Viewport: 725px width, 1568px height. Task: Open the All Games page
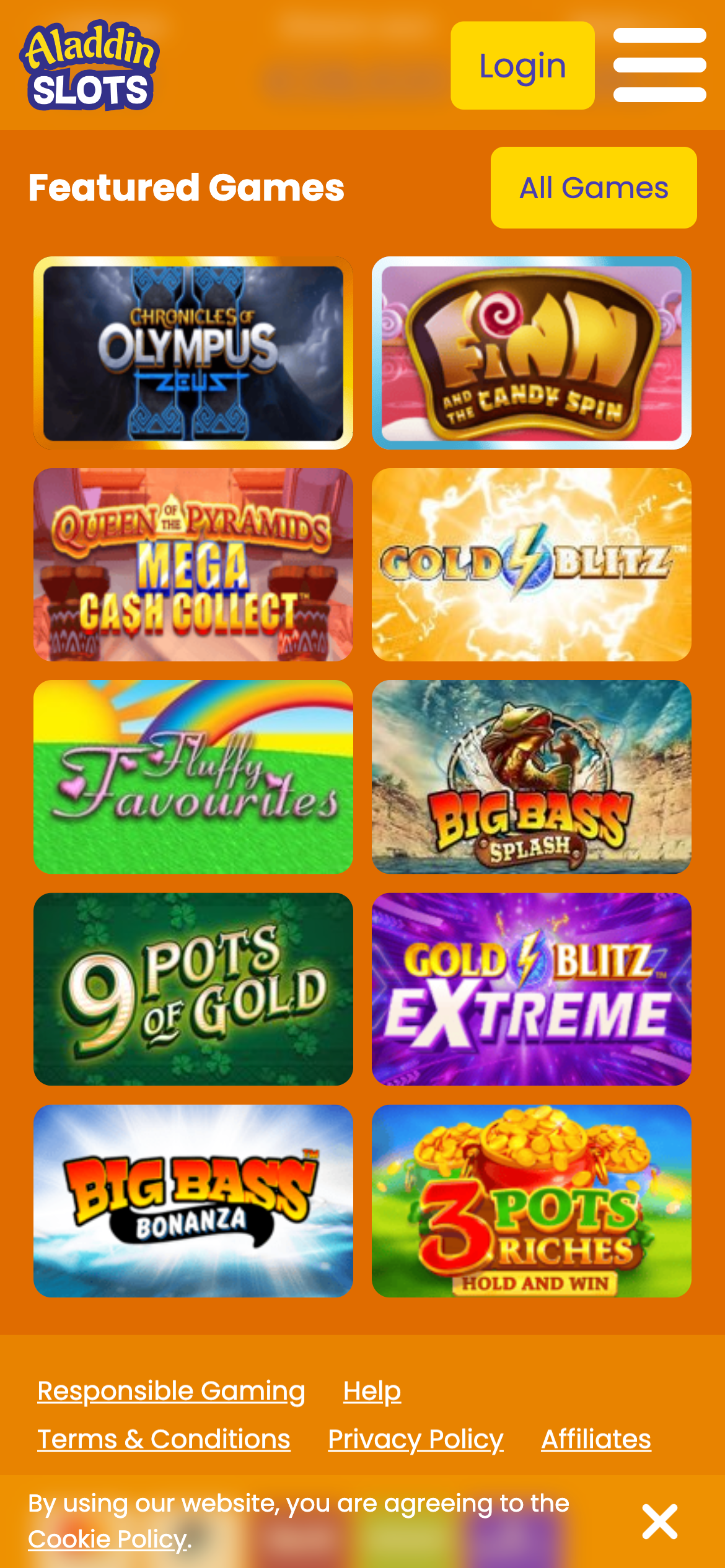pyautogui.click(x=592, y=187)
